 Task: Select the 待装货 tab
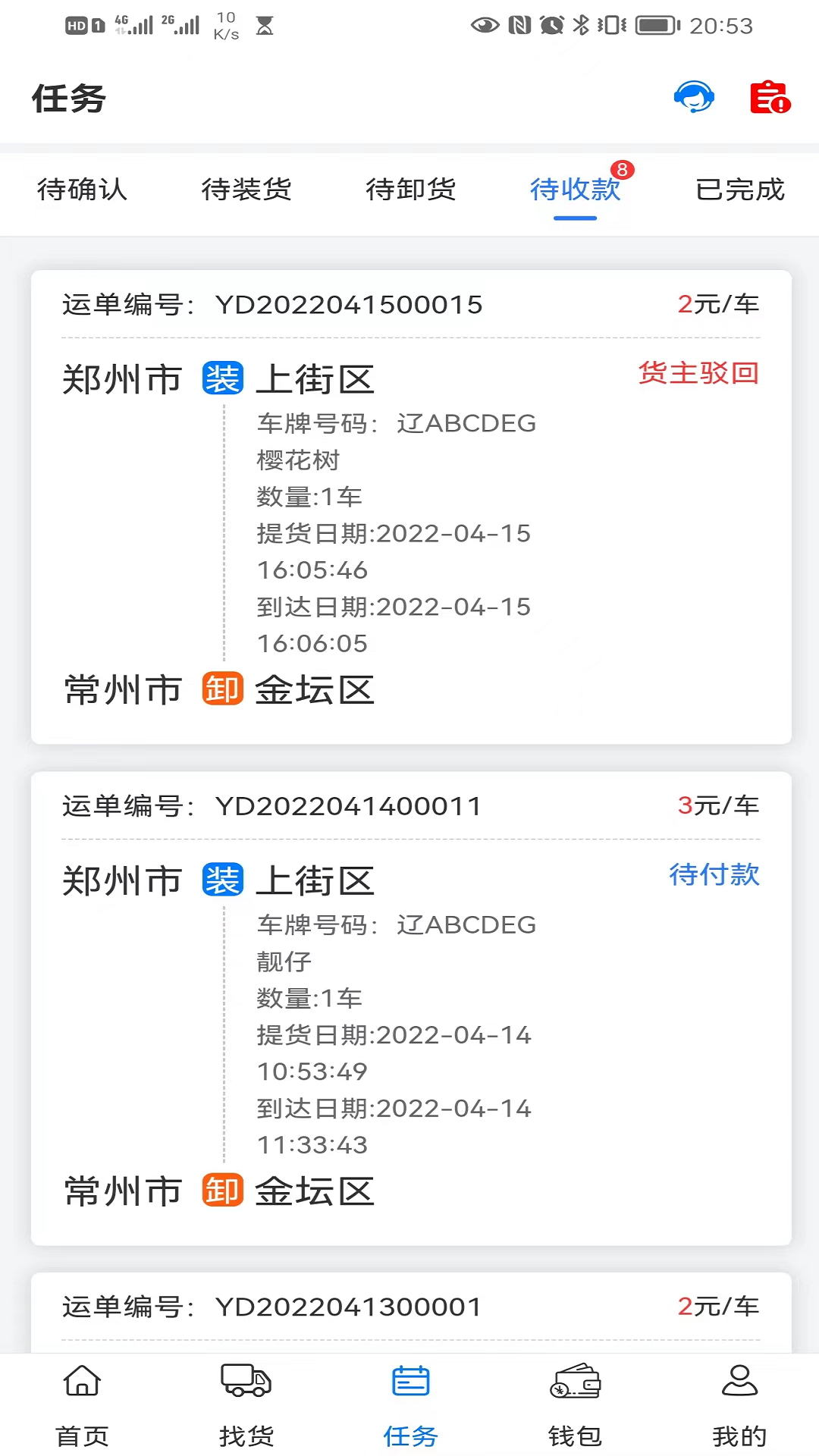[x=246, y=190]
